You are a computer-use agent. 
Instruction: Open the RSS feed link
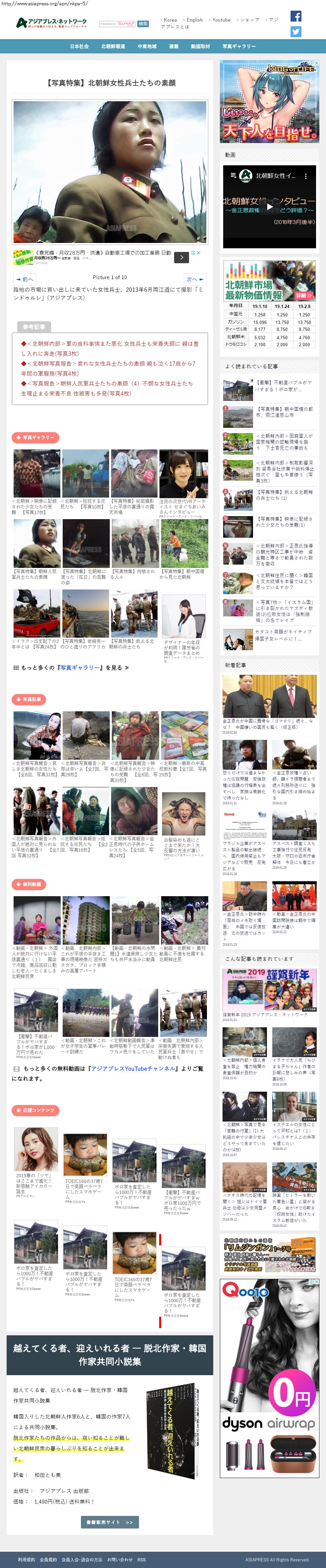click(x=142, y=1559)
